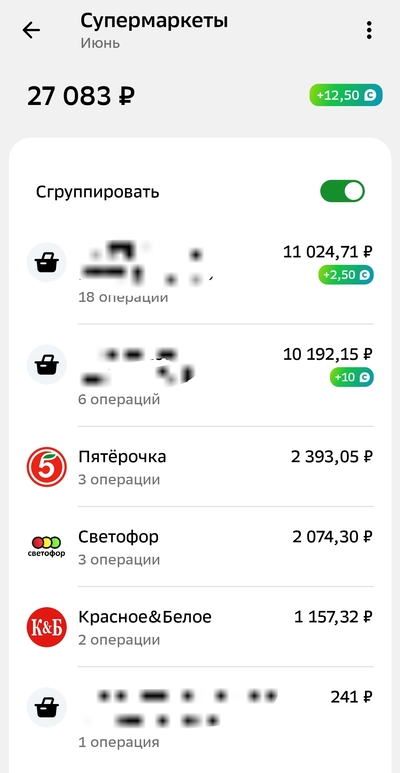Open the Красное&Белое expenses row

point(200,627)
